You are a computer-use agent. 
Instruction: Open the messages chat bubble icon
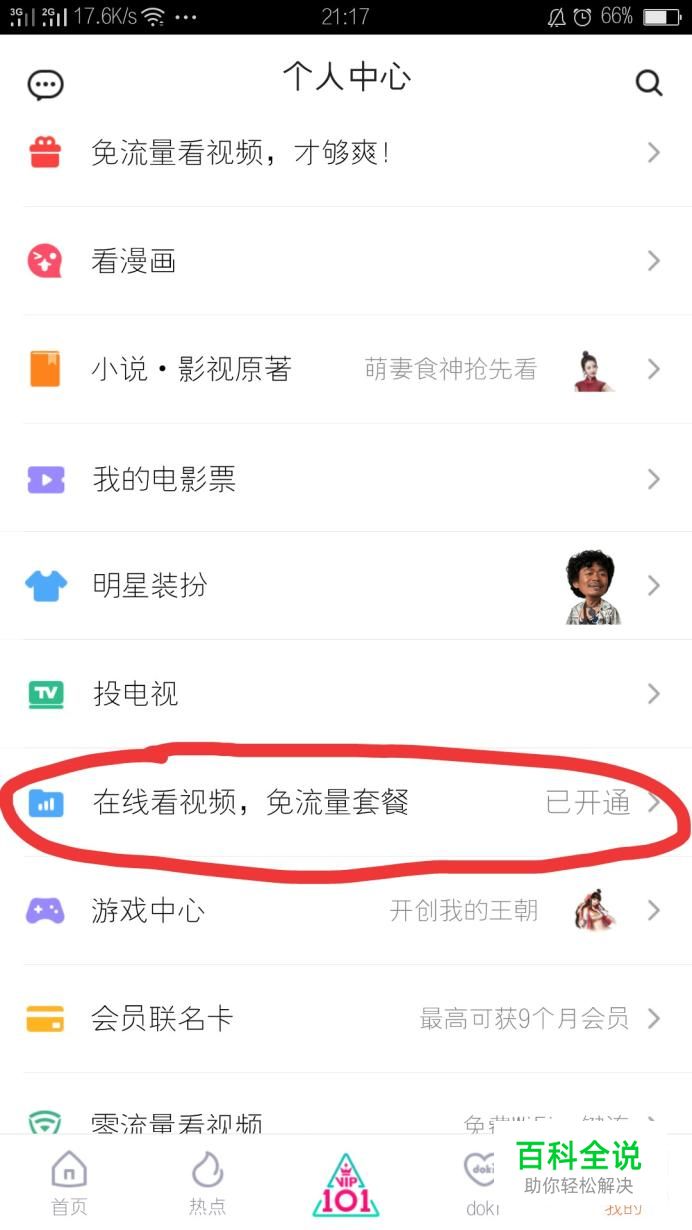pos(46,85)
